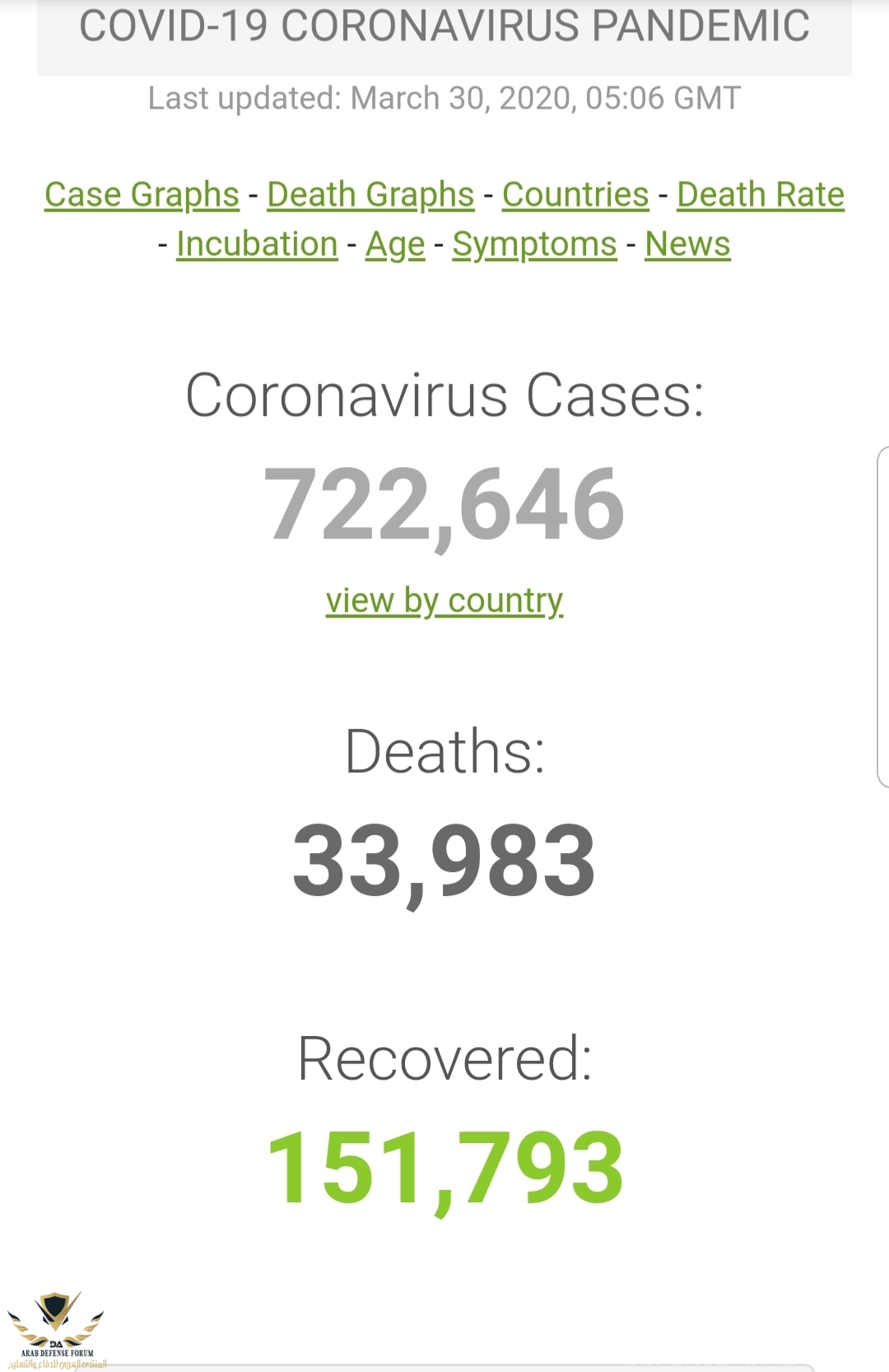Go to the Countries link
Image resolution: width=889 pixels, height=1372 pixels.
pos(575,195)
